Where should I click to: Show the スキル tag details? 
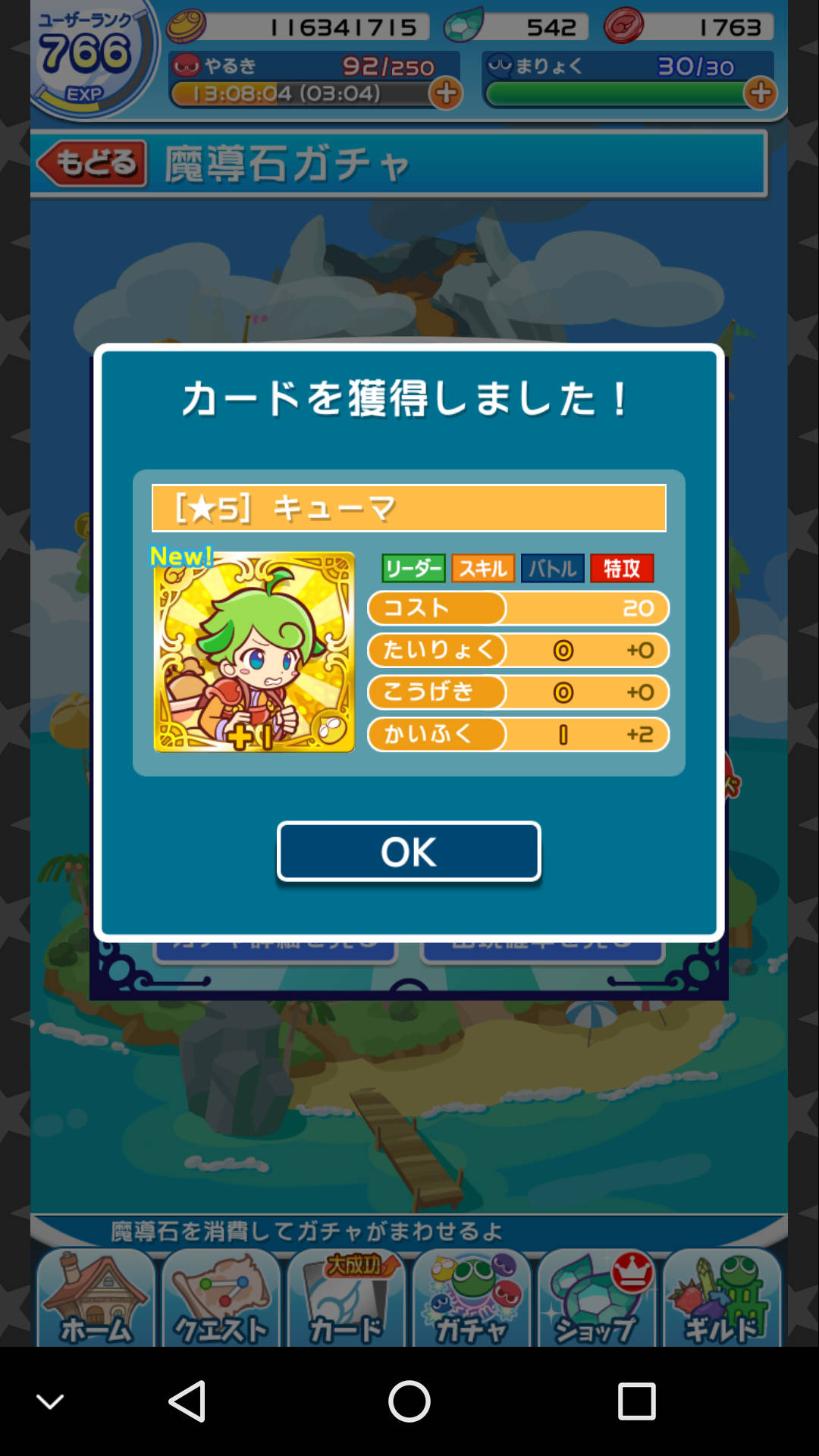coord(483,568)
